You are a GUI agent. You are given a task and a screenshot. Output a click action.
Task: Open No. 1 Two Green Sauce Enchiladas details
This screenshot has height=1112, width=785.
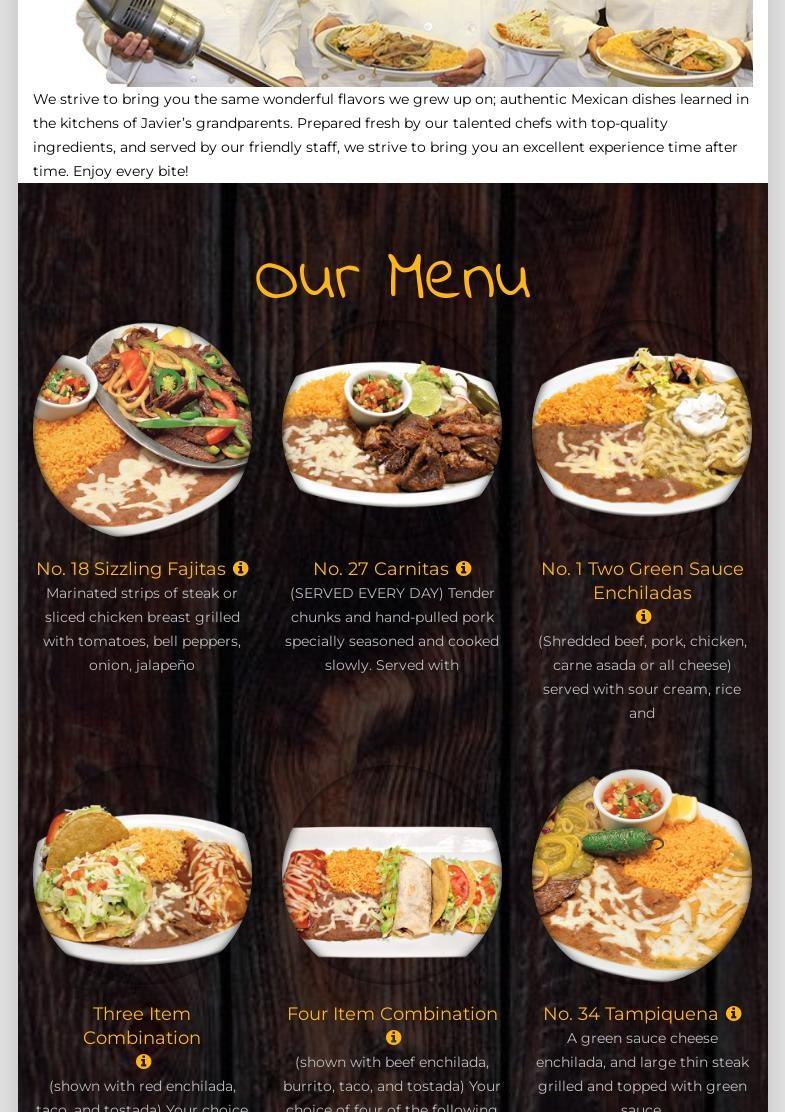(x=642, y=581)
